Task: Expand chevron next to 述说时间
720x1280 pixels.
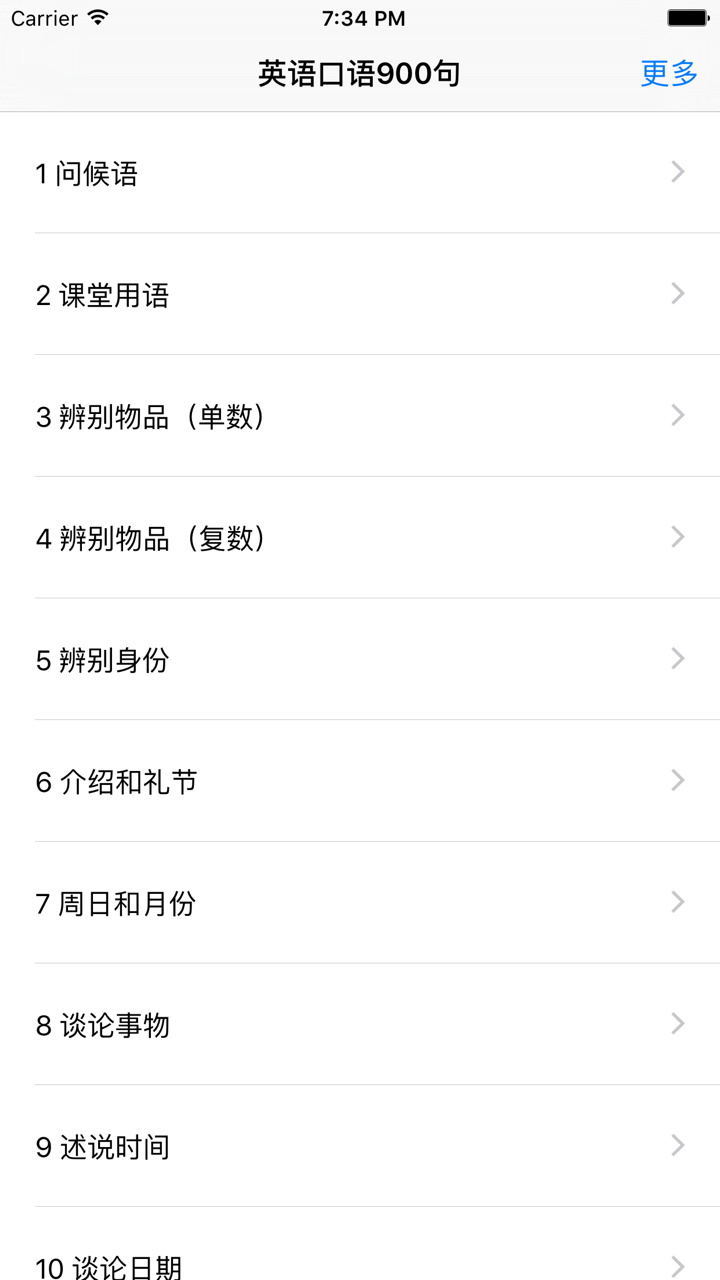Action: (678, 1147)
